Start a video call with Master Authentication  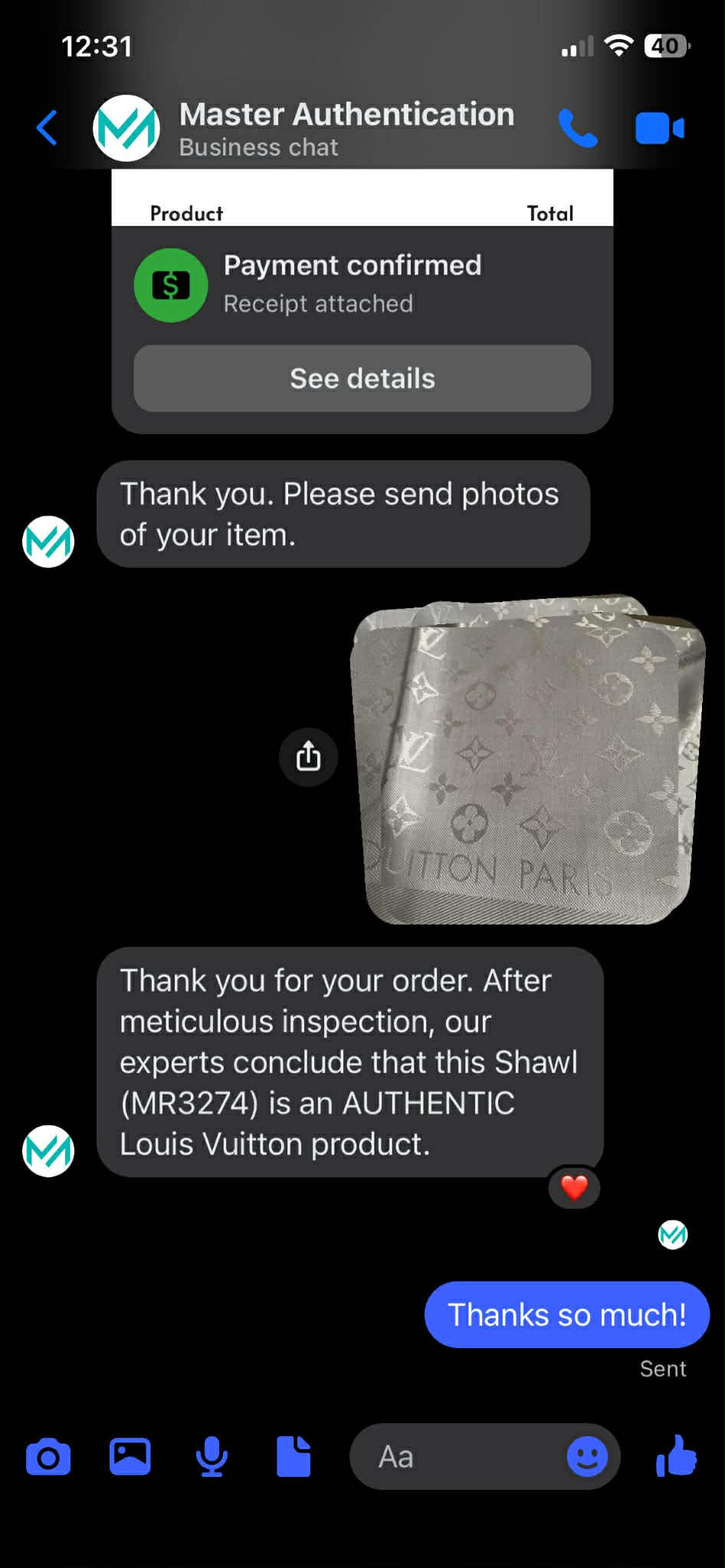pos(660,128)
